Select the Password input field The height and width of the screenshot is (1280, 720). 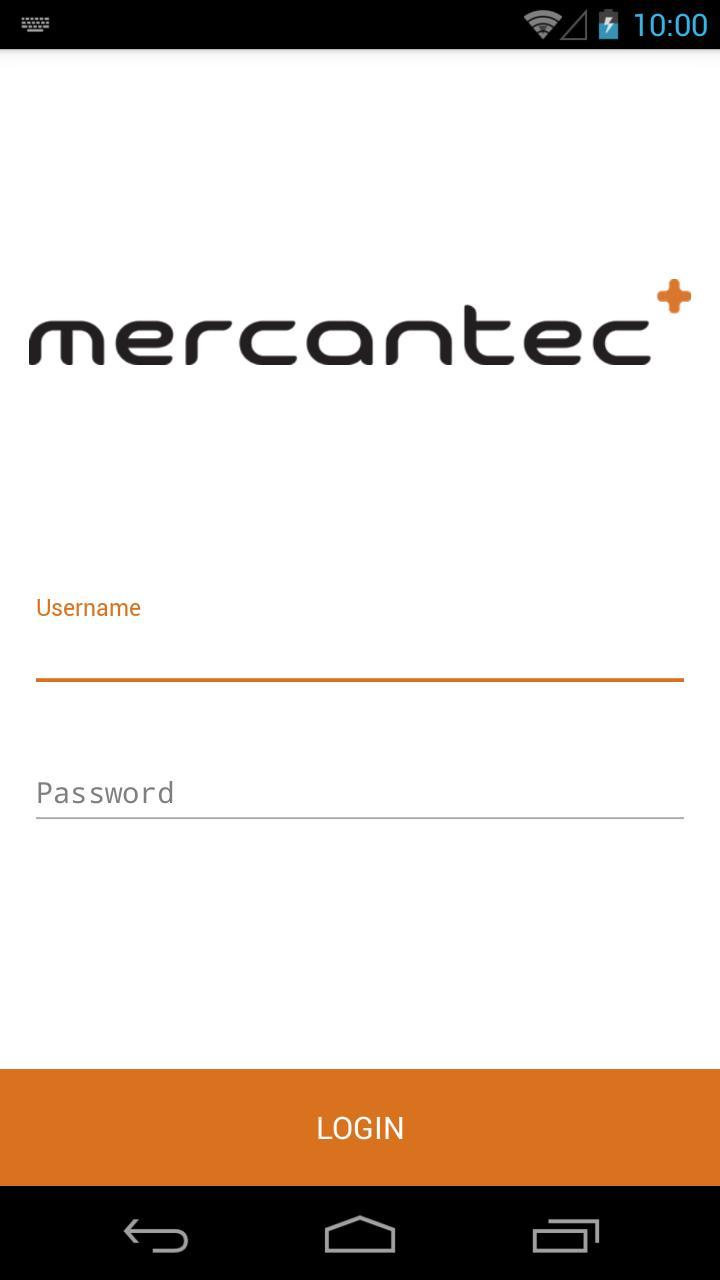[x=360, y=793]
